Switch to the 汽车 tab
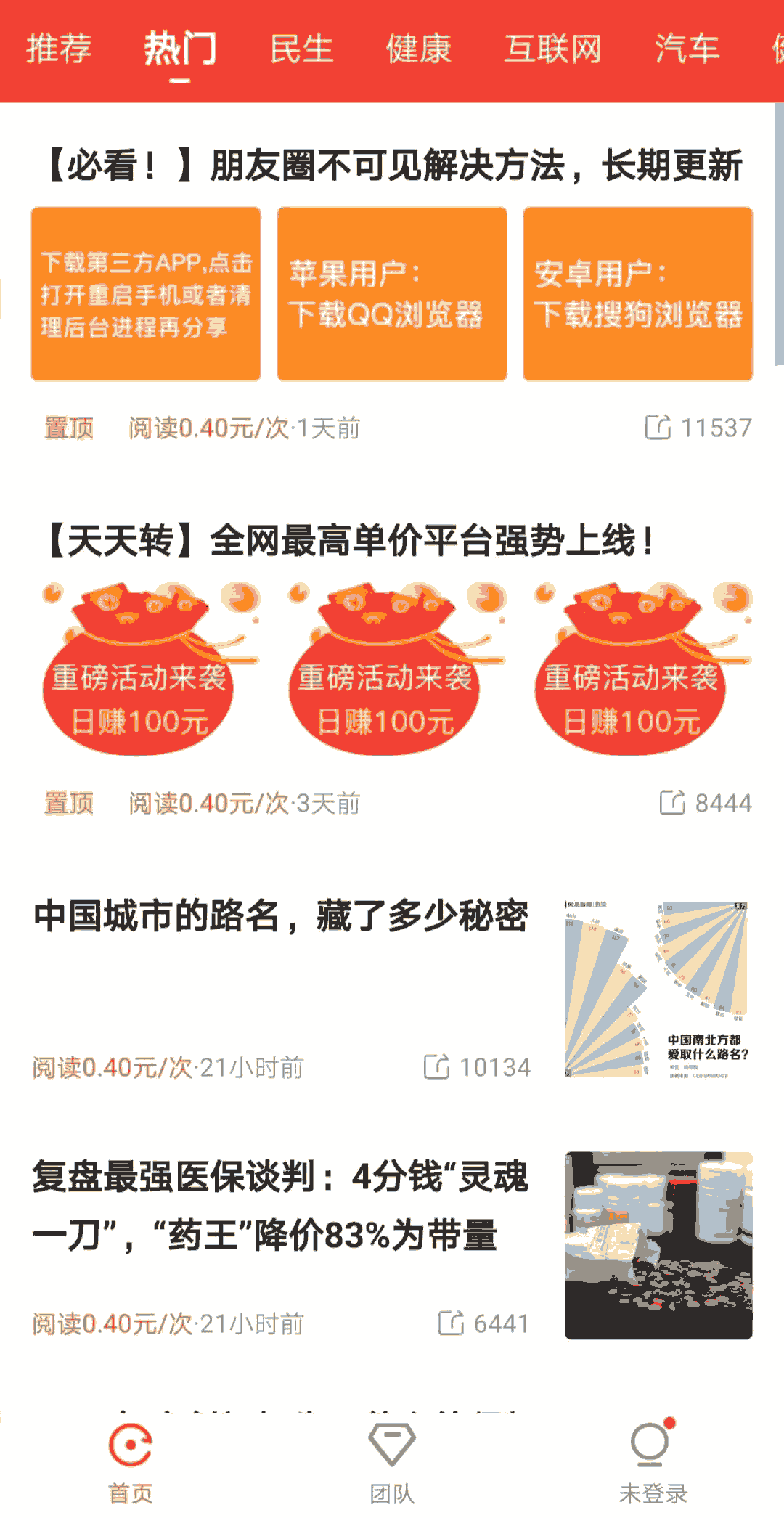Viewport: 784px width, 1518px height. click(x=687, y=49)
